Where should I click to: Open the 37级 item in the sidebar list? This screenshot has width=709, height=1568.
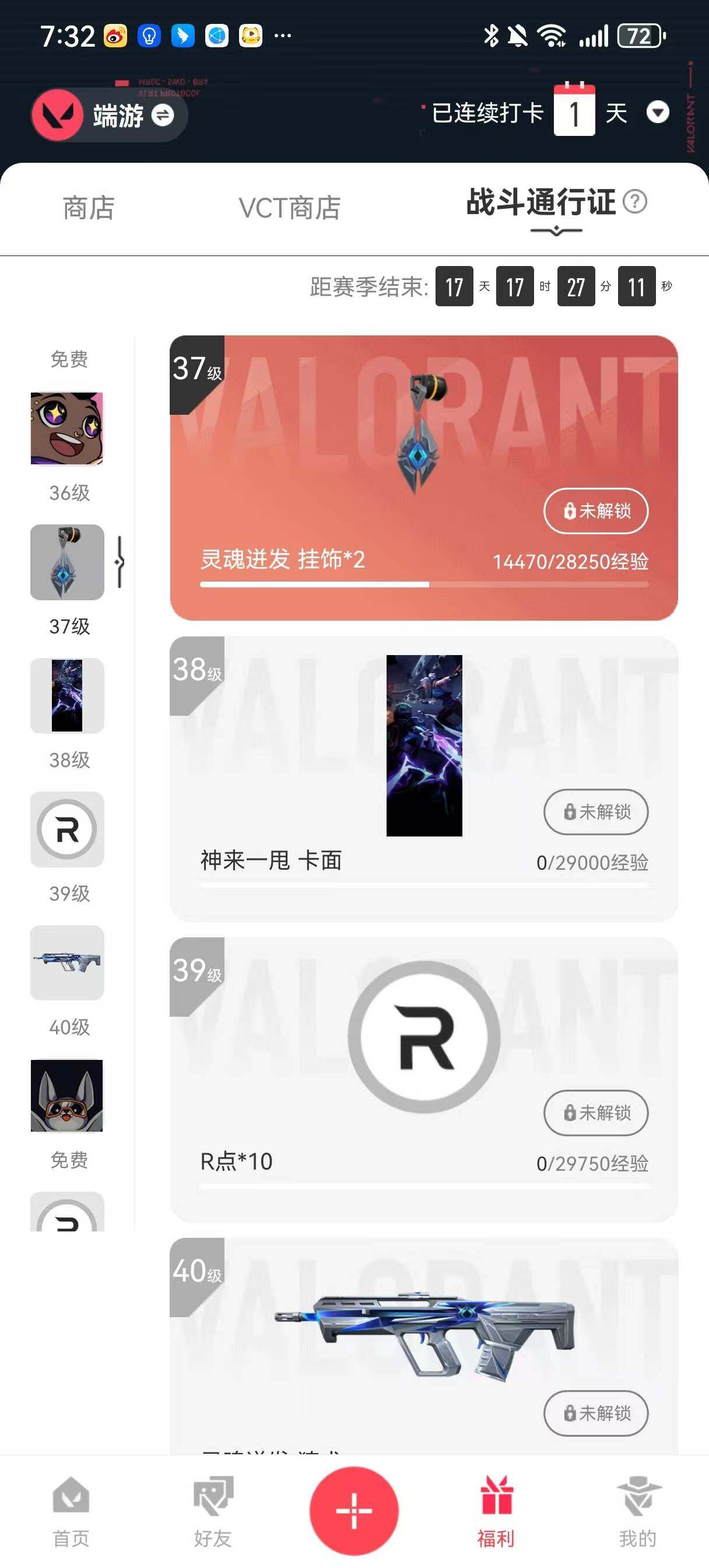[x=67, y=562]
